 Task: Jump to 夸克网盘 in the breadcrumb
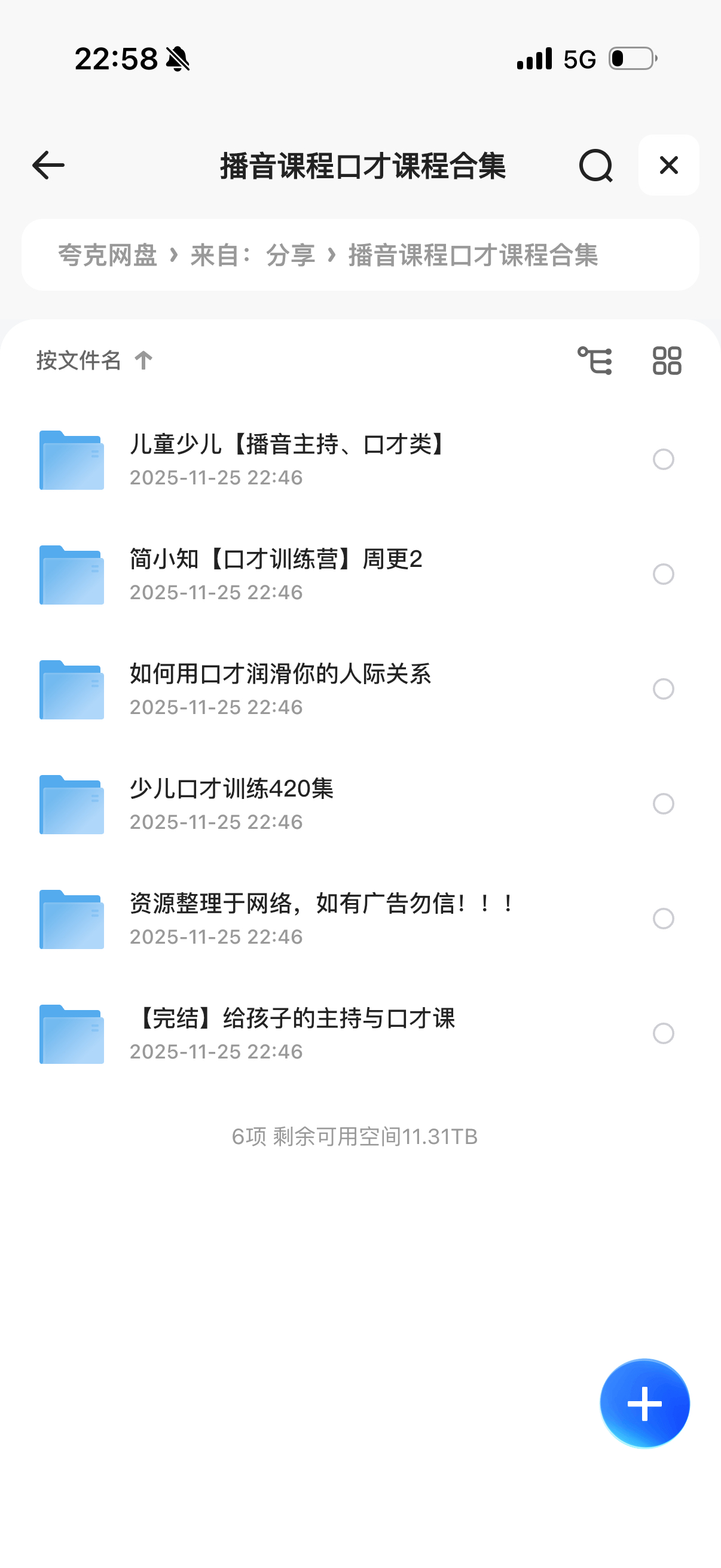108,255
